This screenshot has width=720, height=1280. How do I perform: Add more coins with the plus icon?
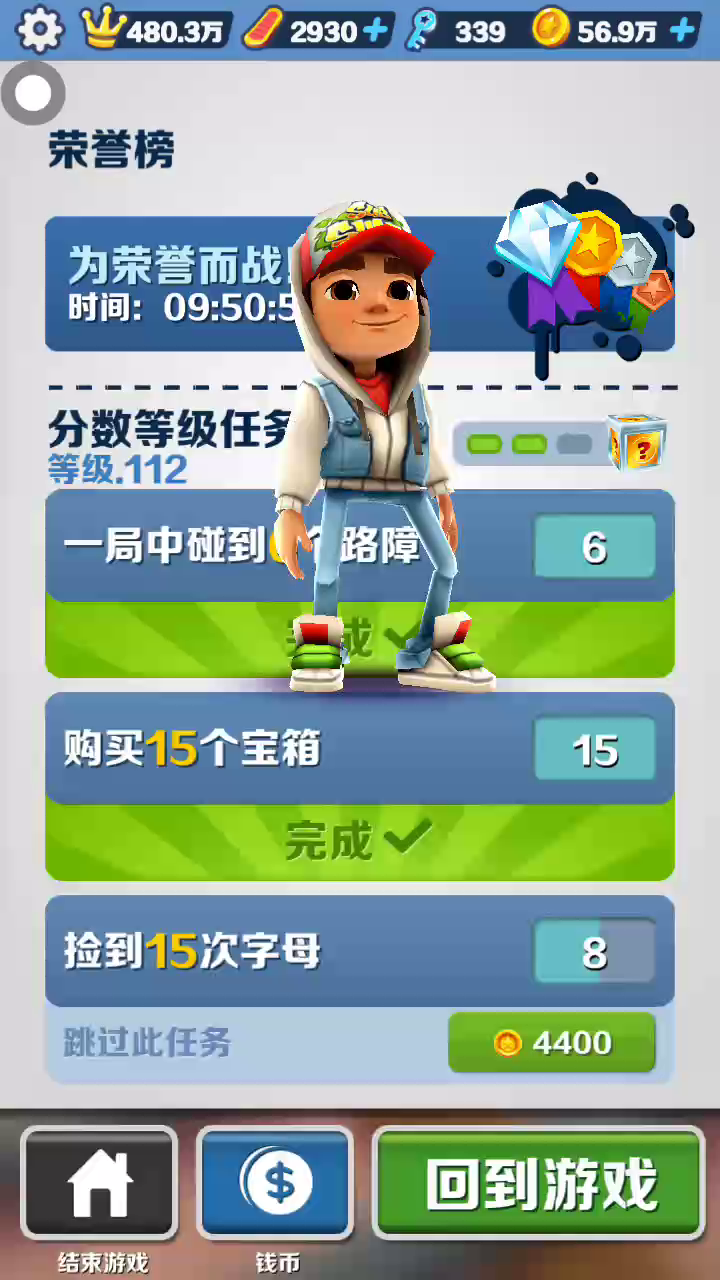point(683,31)
